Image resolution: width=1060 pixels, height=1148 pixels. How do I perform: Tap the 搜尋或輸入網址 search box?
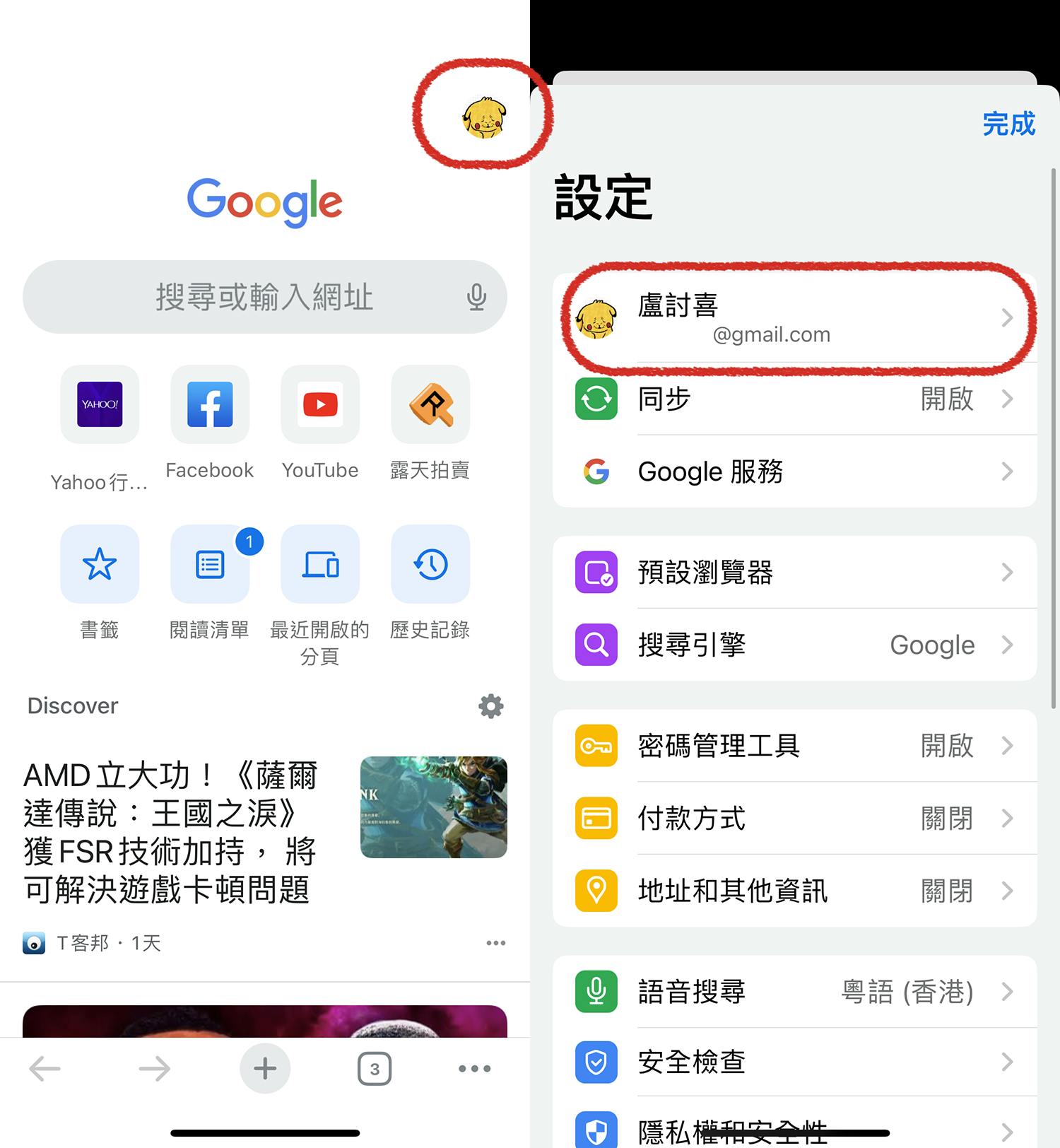[264, 297]
